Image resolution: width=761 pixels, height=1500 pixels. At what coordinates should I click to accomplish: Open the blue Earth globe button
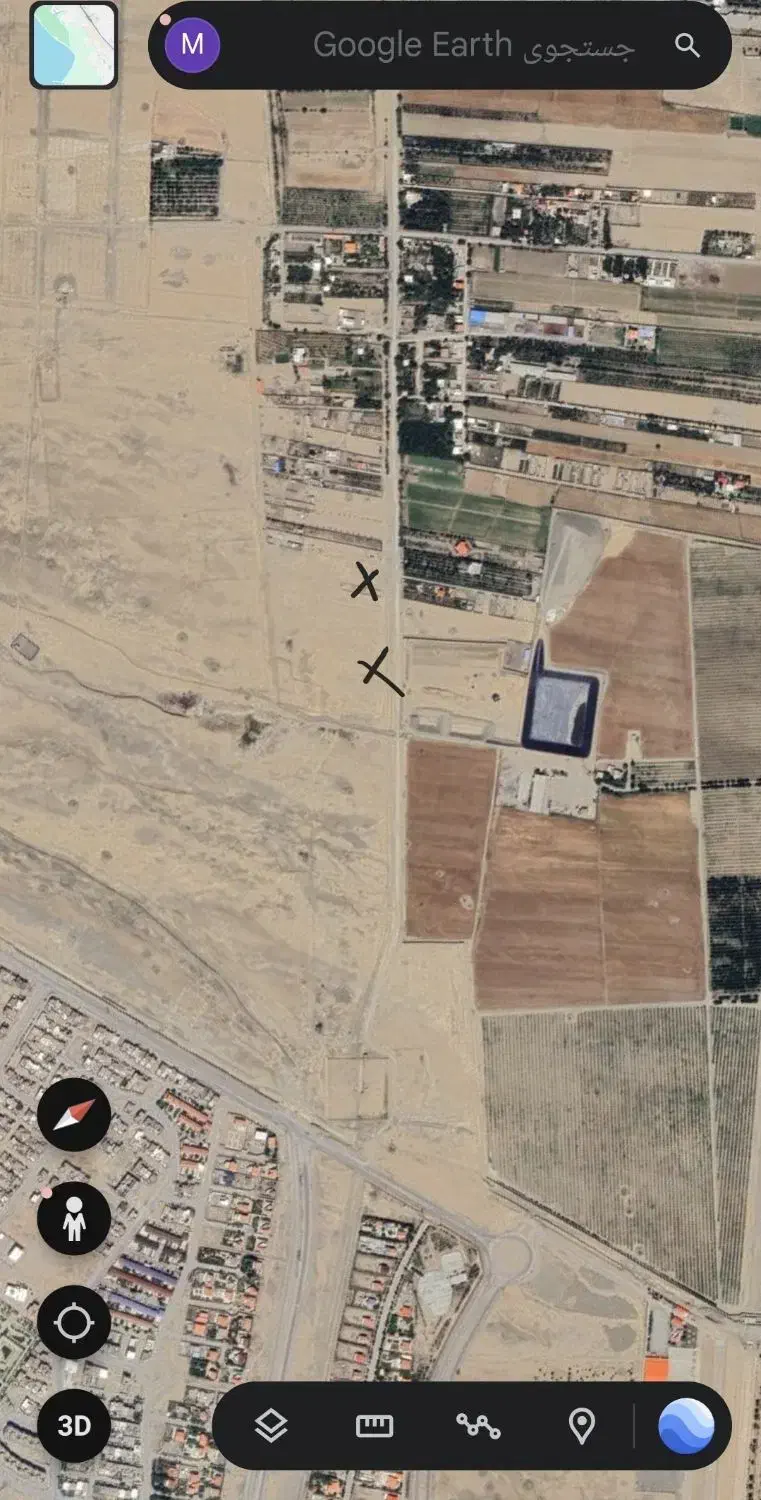click(686, 1426)
